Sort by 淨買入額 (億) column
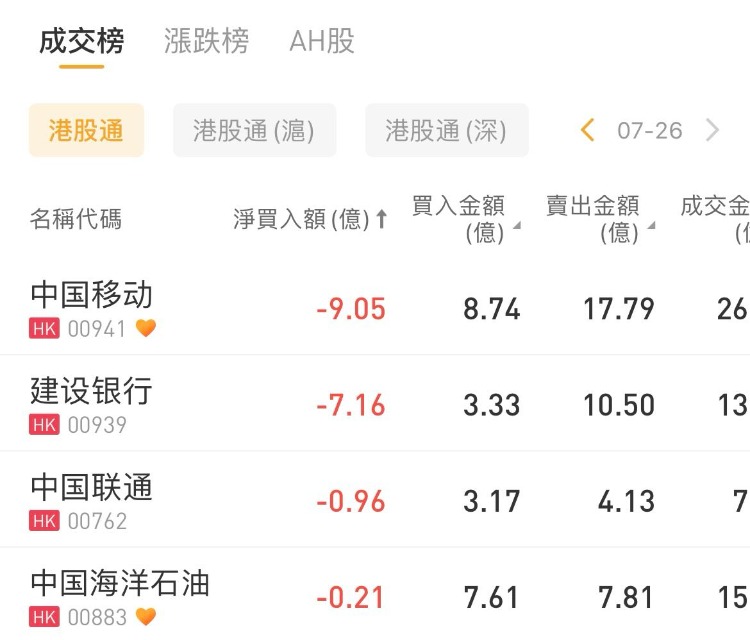Image resolution: width=750 pixels, height=640 pixels. pos(310,220)
